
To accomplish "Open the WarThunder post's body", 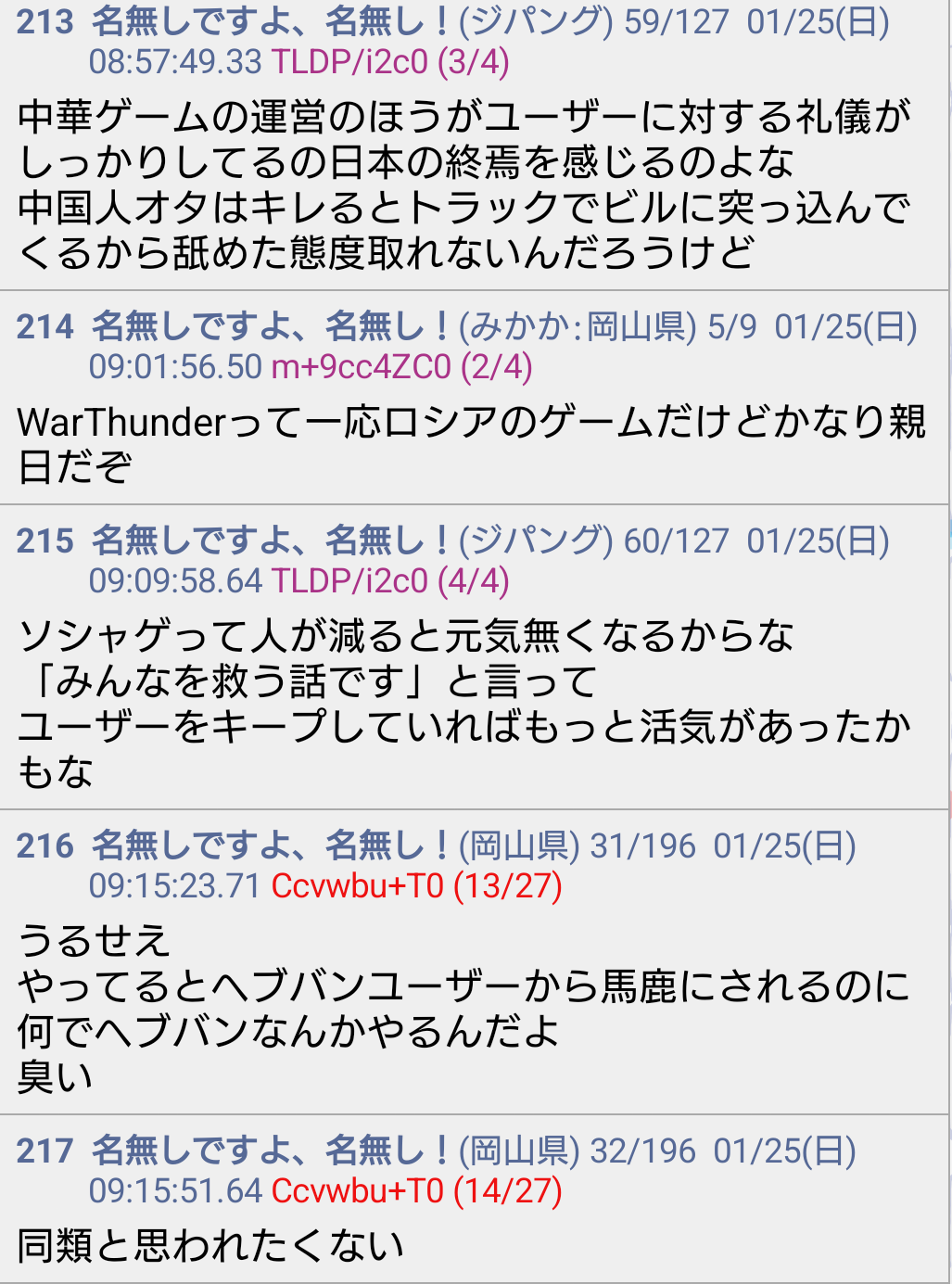I will point(471,445).
